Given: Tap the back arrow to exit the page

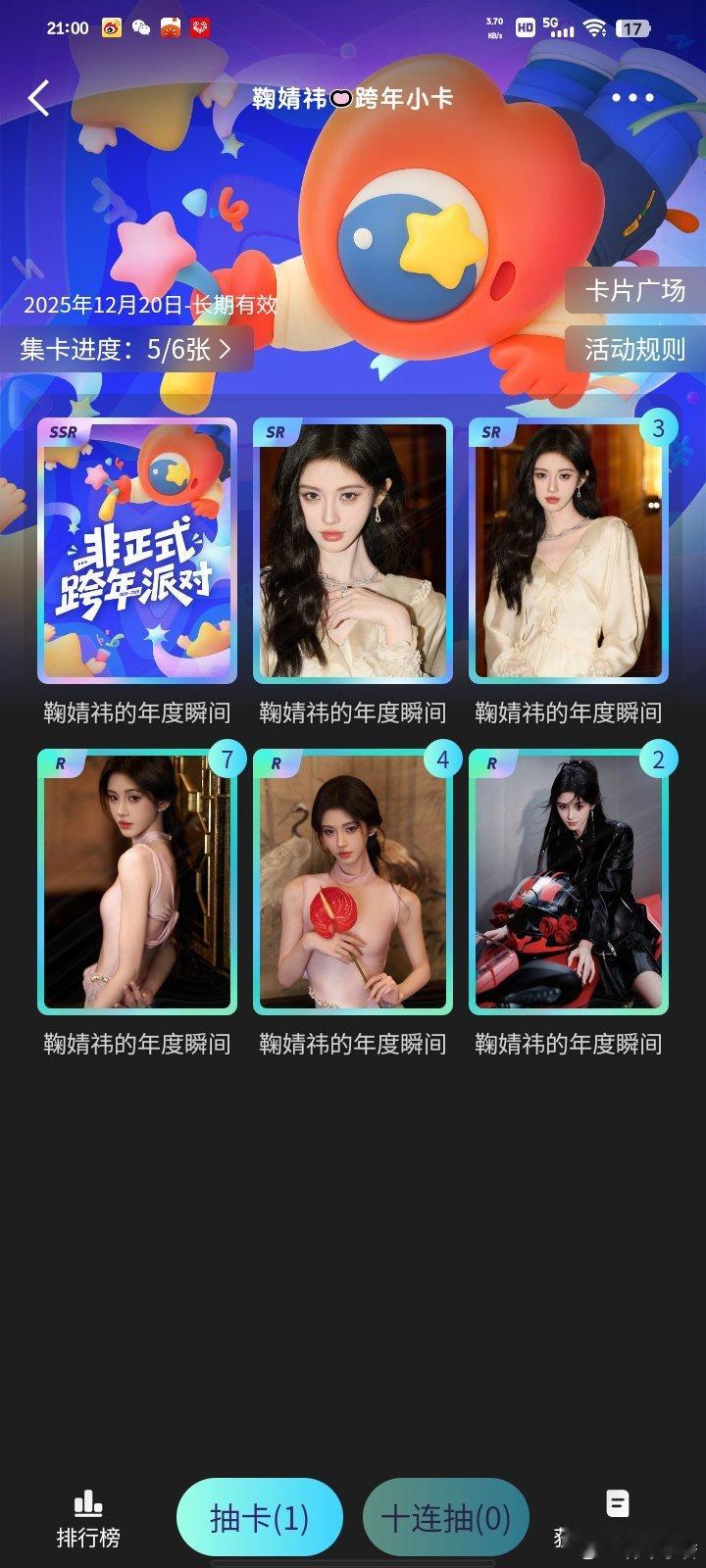Looking at the screenshot, I should 39,98.
